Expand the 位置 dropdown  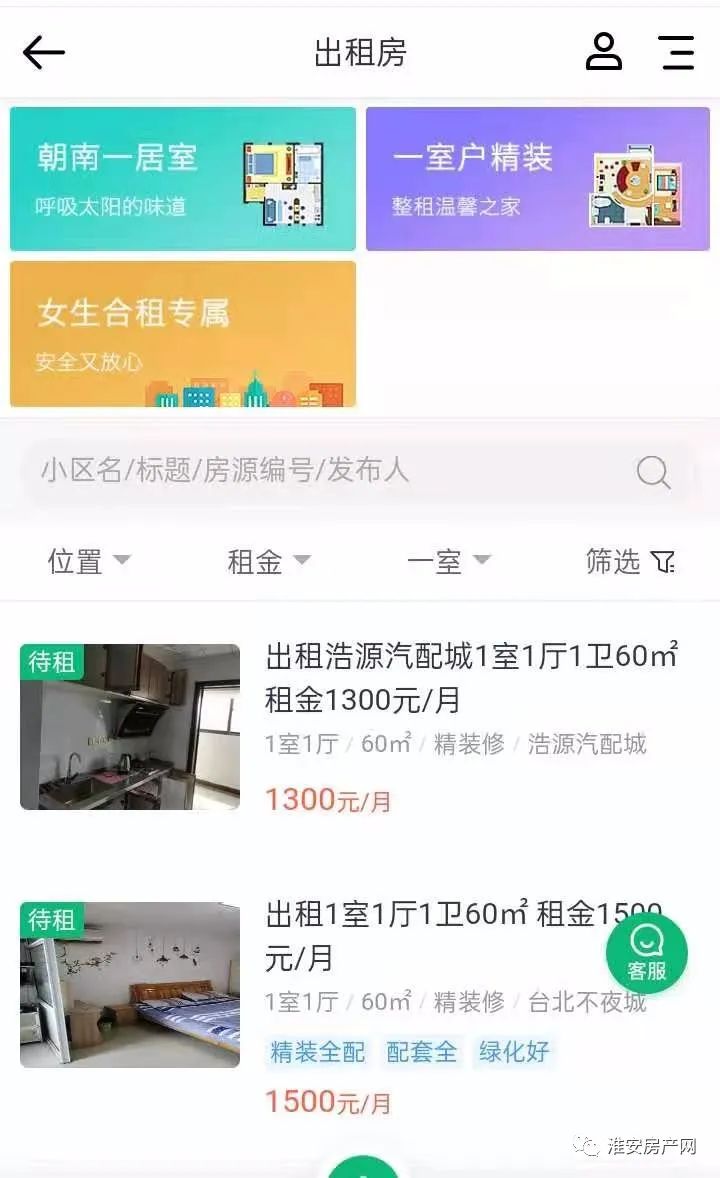tap(89, 561)
